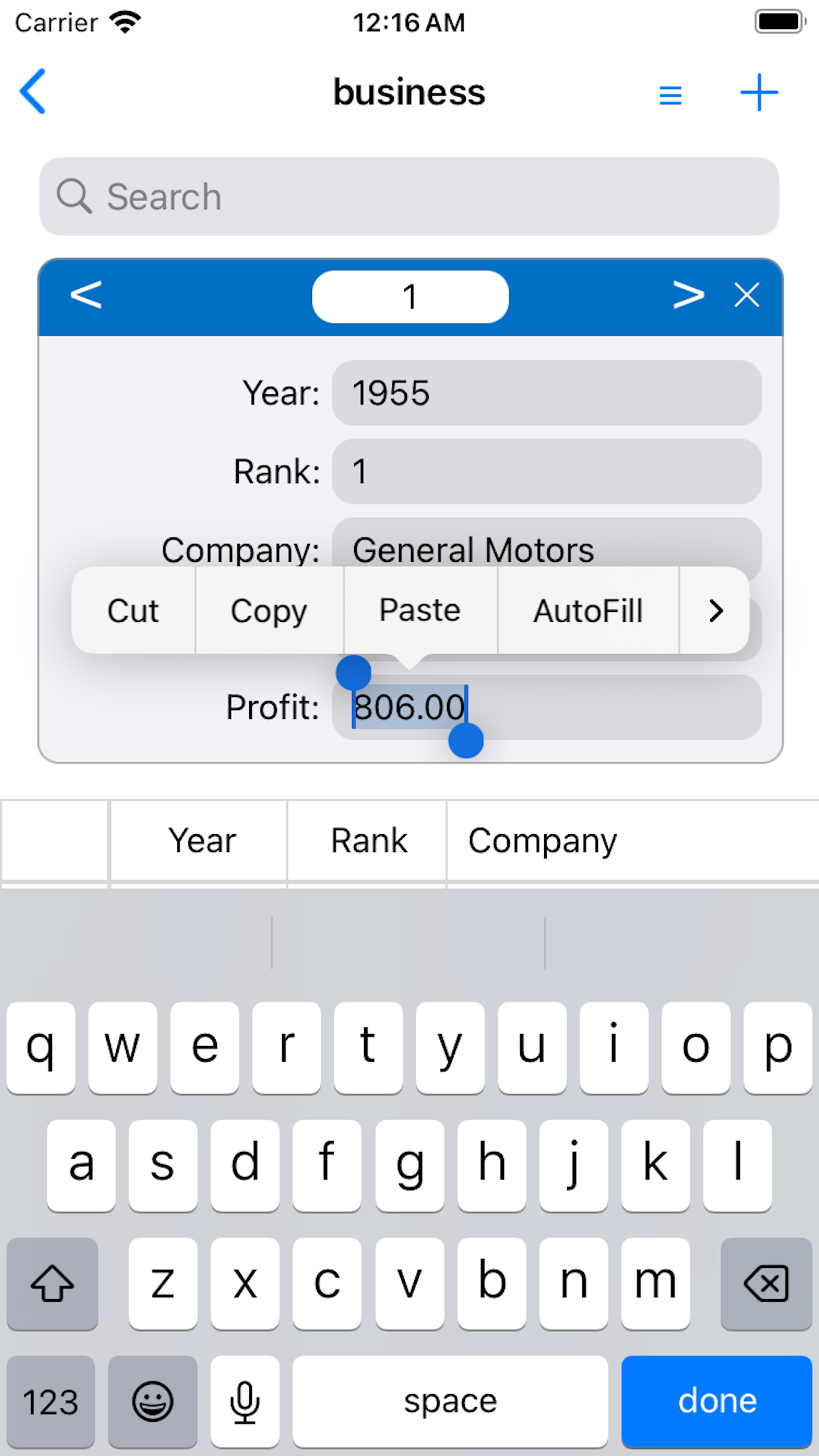Go to the previous record
Image resolution: width=819 pixels, height=1456 pixels.
point(86,295)
